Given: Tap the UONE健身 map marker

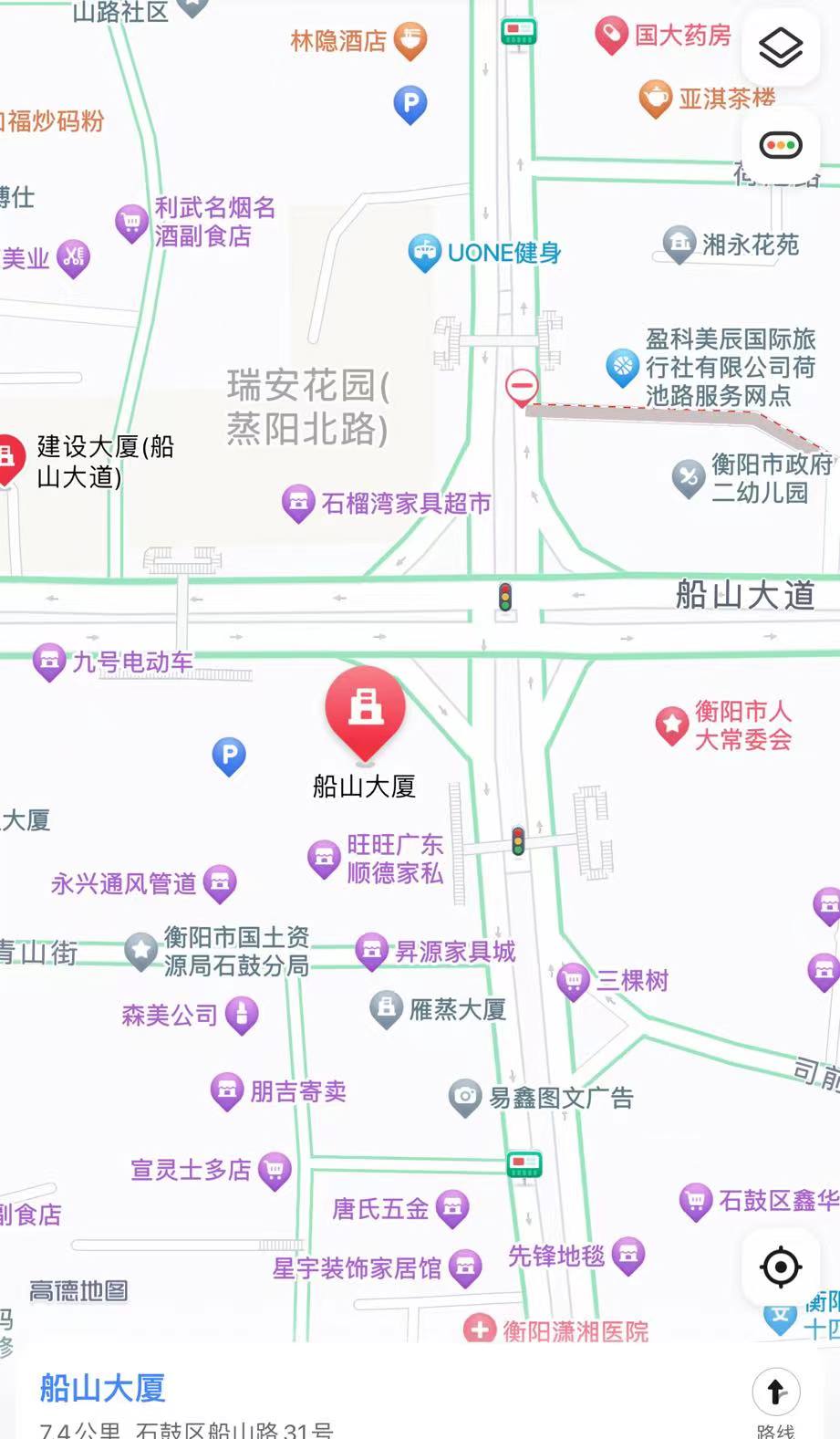Looking at the screenshot, I should [x=424, y=252].
